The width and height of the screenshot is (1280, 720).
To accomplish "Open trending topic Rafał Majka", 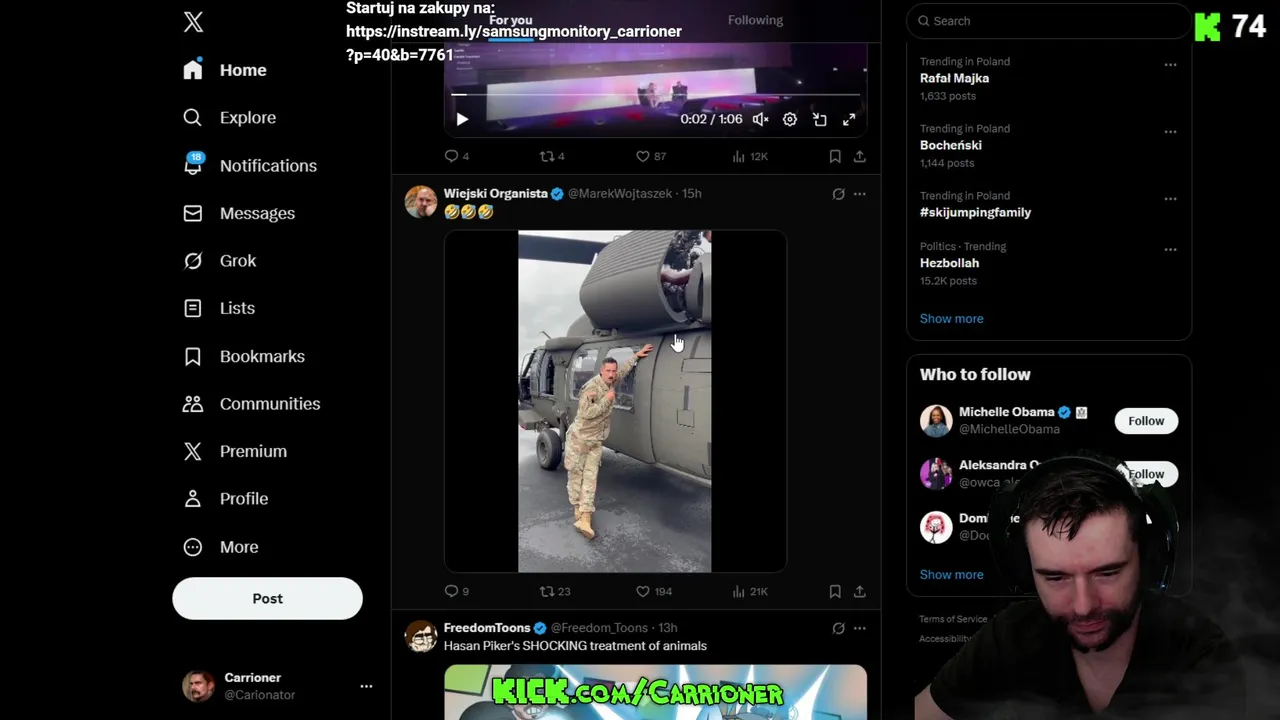I will click(x=954, y=78).
